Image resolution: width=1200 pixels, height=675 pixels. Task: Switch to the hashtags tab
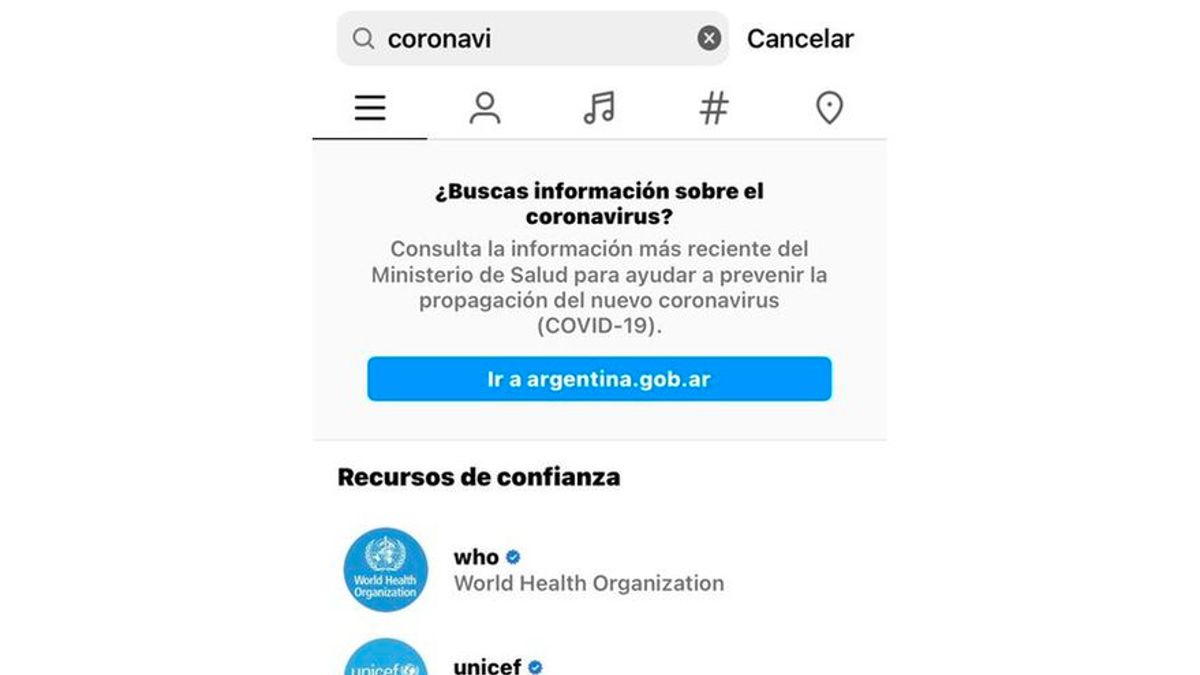[x=714, y=108]
